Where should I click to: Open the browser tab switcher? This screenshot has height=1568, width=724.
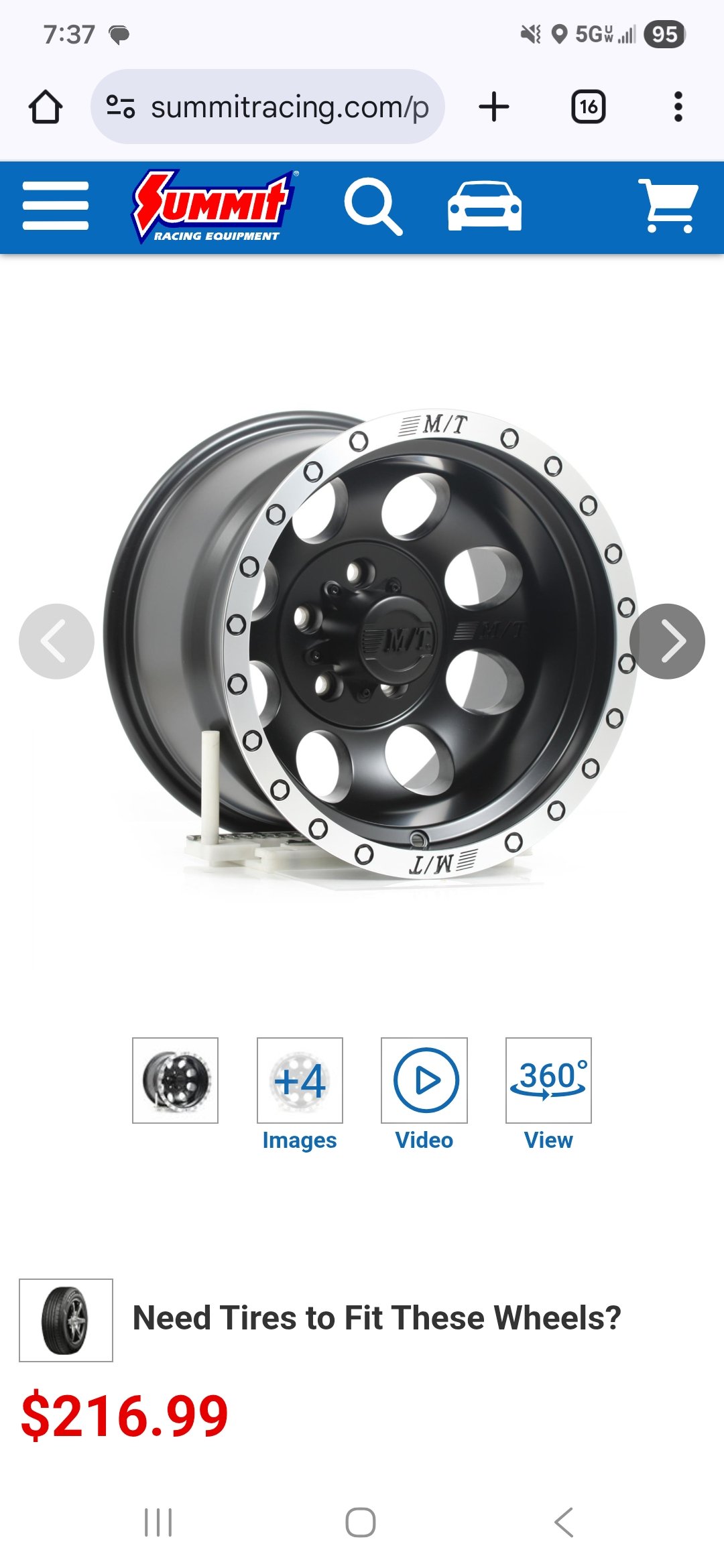(588, 106)
